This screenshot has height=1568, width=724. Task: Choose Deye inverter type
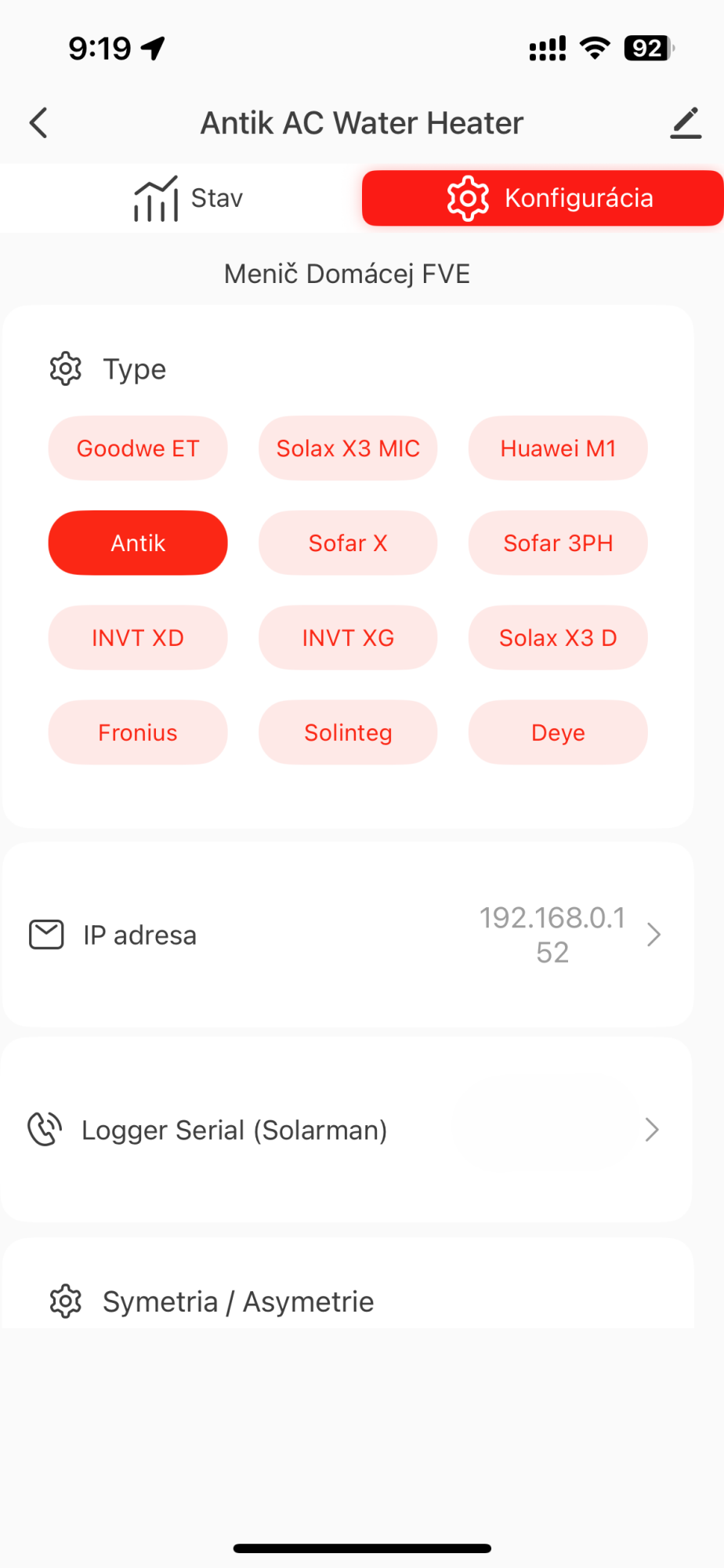pos(558,733)
